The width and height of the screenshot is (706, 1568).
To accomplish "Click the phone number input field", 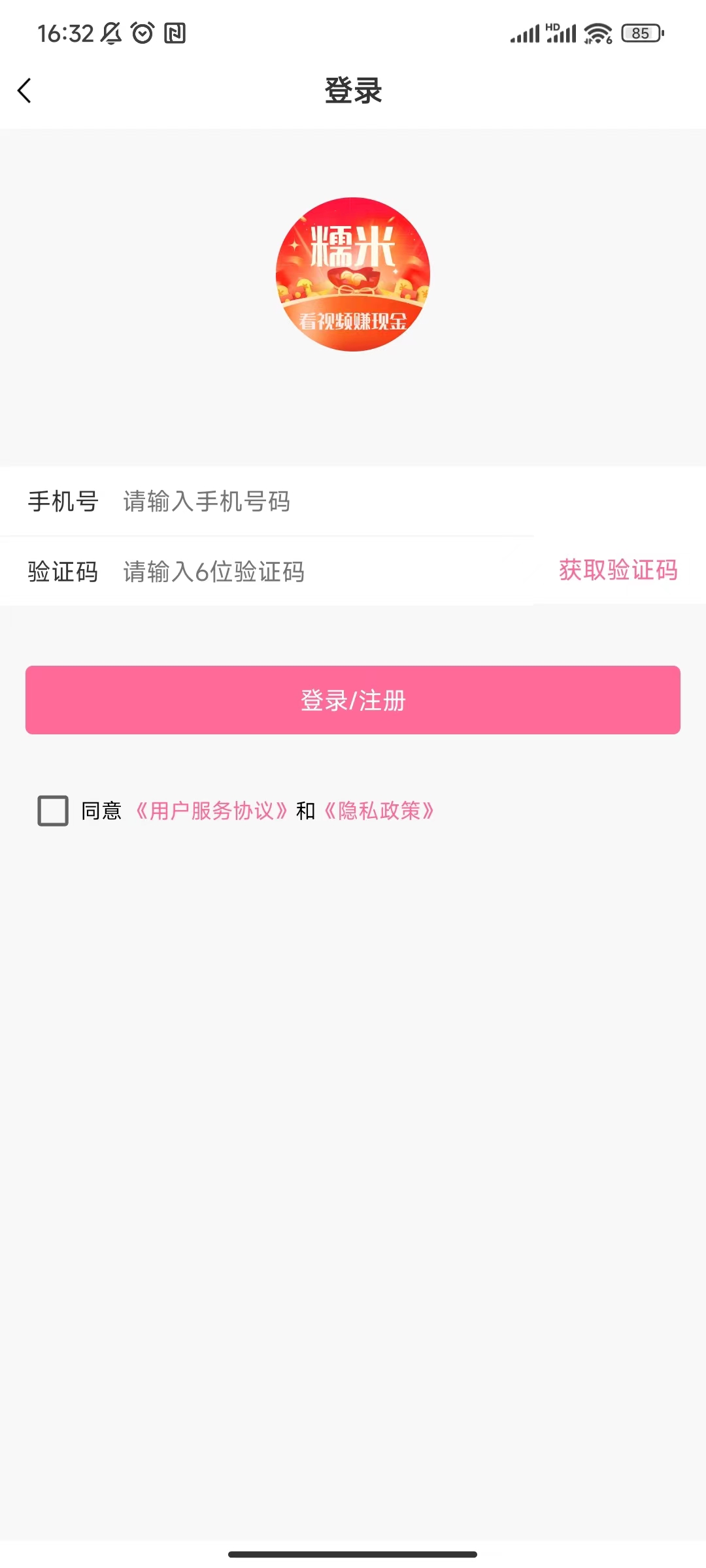I will [294, 502].
